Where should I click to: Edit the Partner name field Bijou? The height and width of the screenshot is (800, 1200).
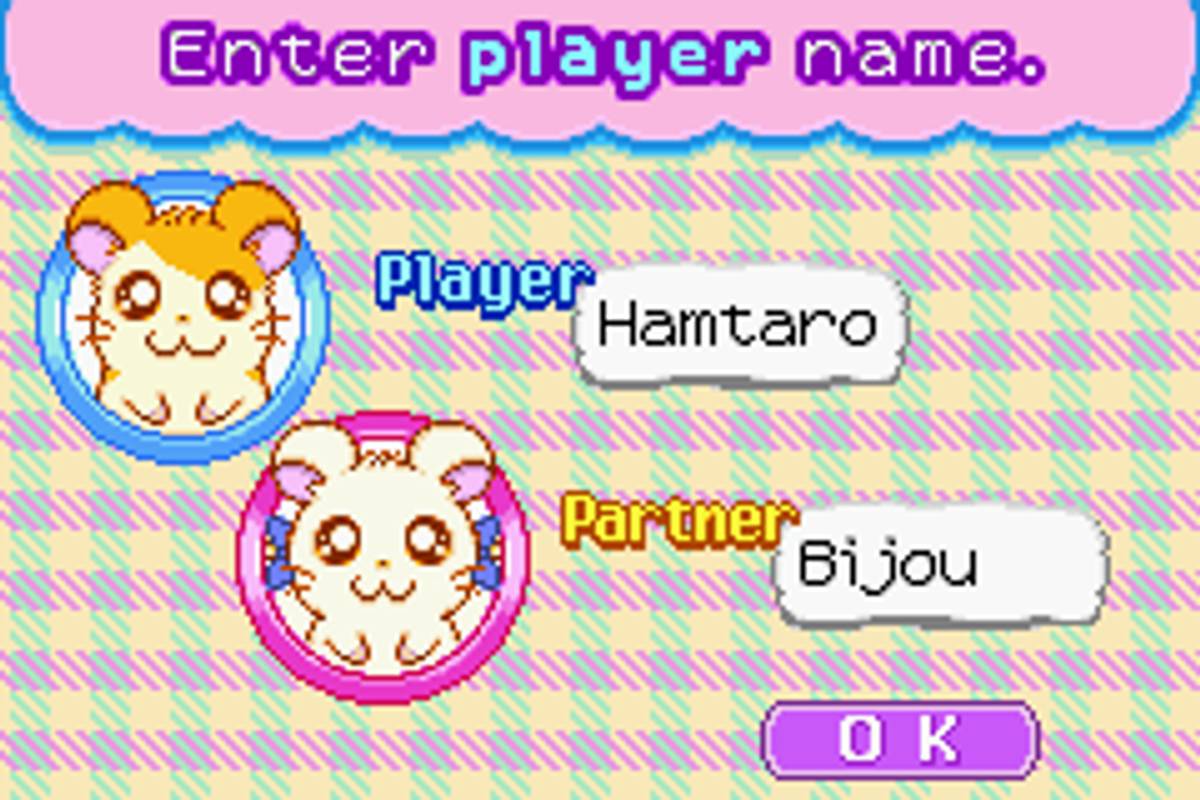pos(941,565)
